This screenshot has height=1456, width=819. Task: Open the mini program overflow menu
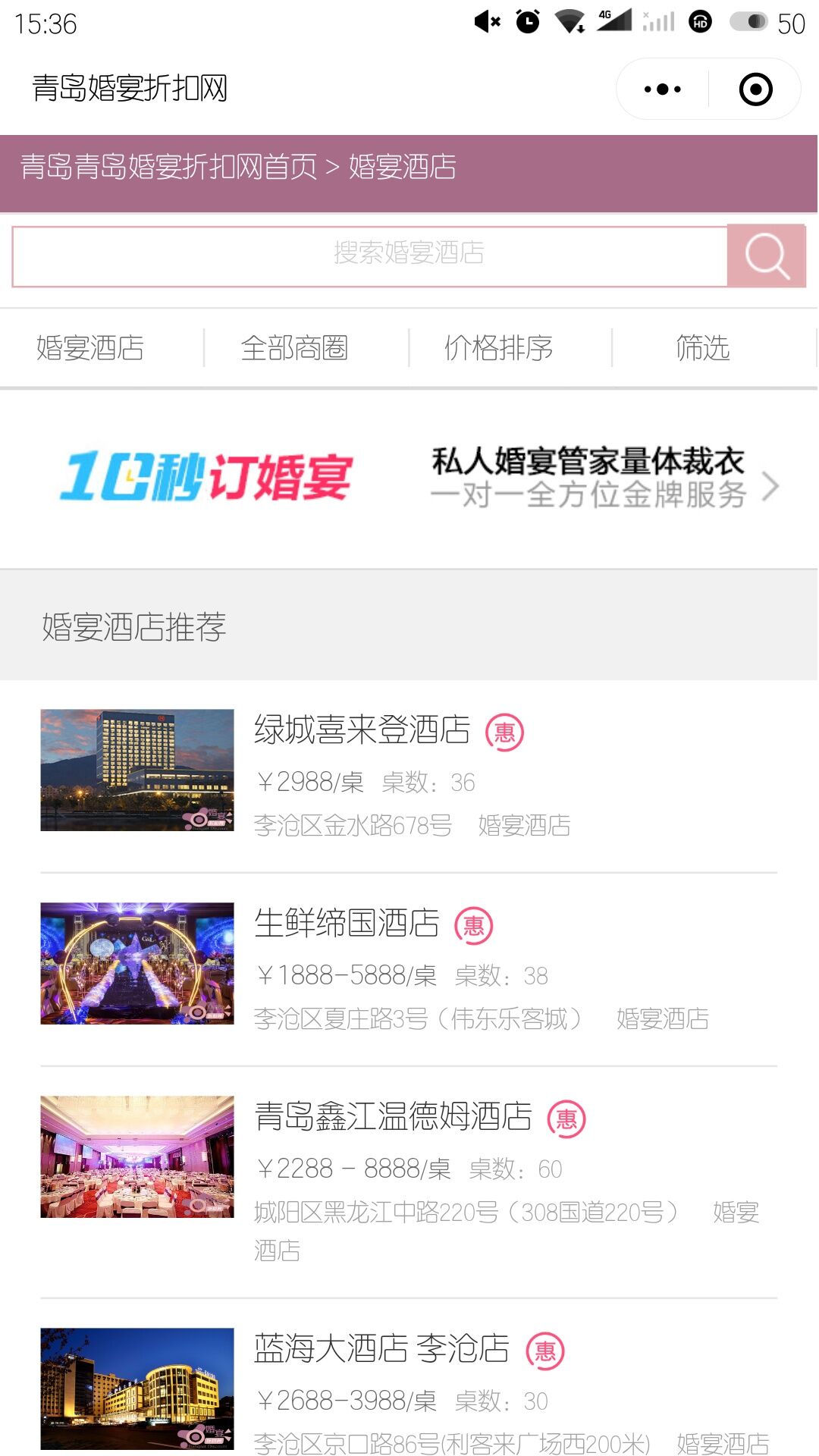point(662,89)
